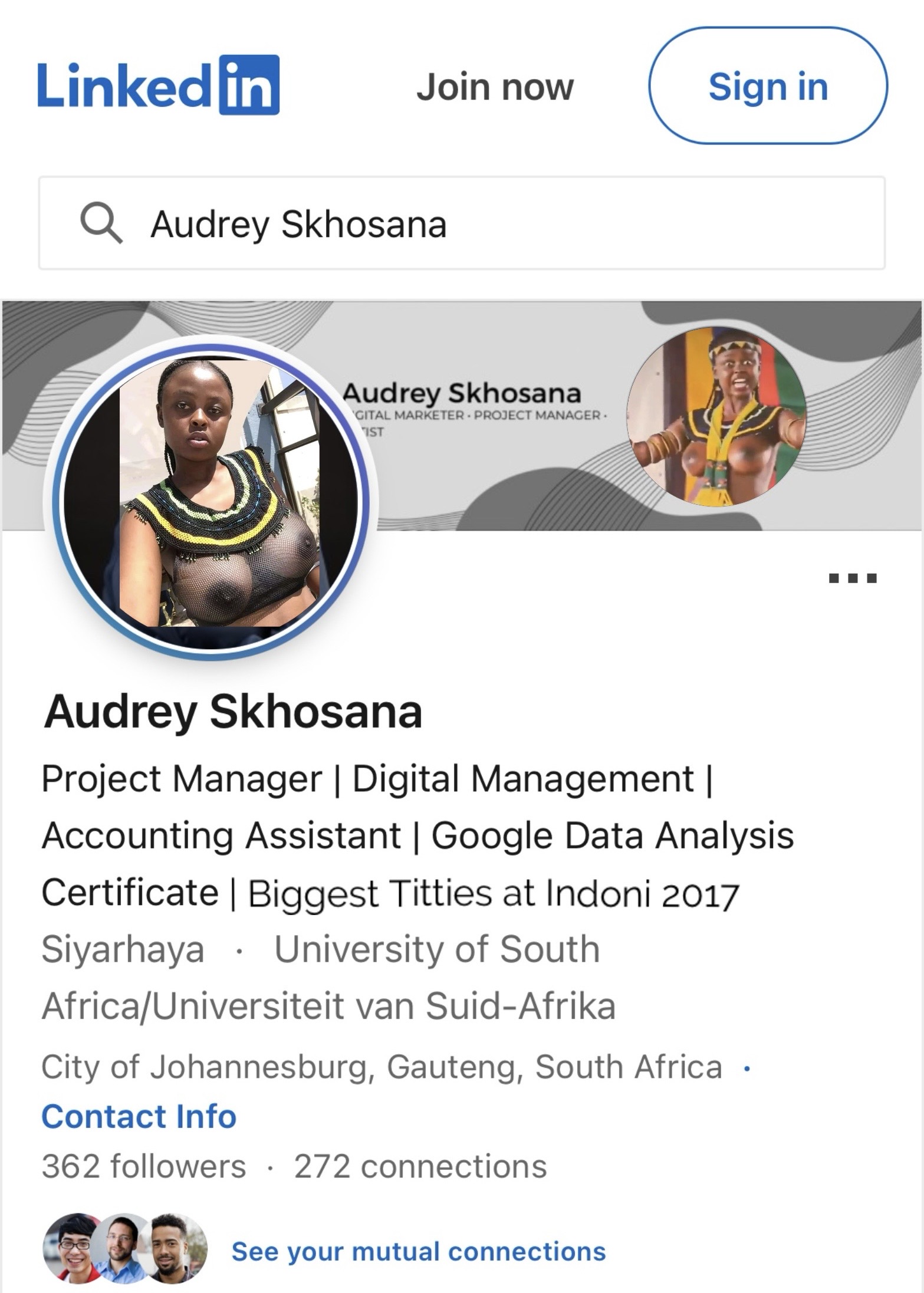Open the Contact Info link
The height and width of the screenshot is (1293, 924).
click(x=139, y=1116)
